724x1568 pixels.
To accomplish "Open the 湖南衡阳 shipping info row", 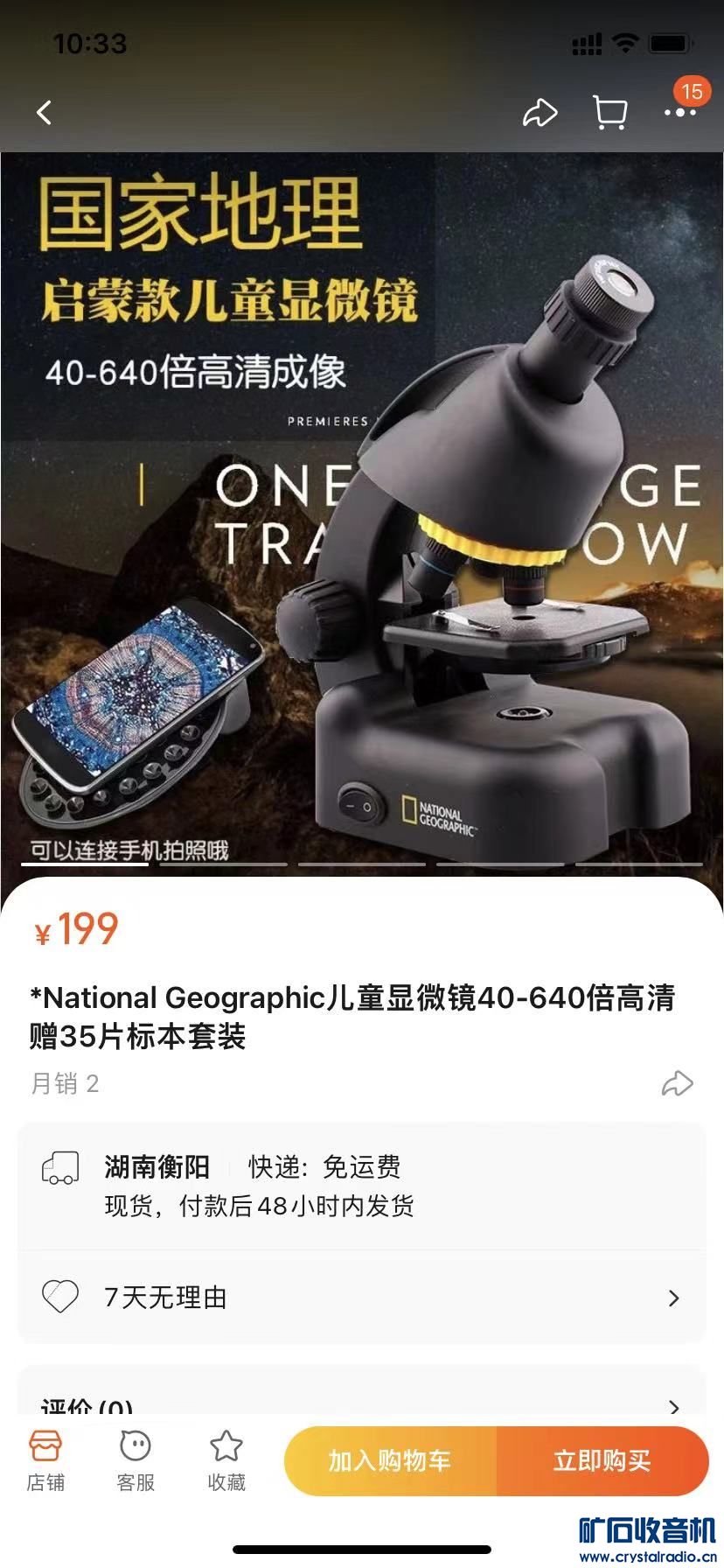I will click(361, 1186).
